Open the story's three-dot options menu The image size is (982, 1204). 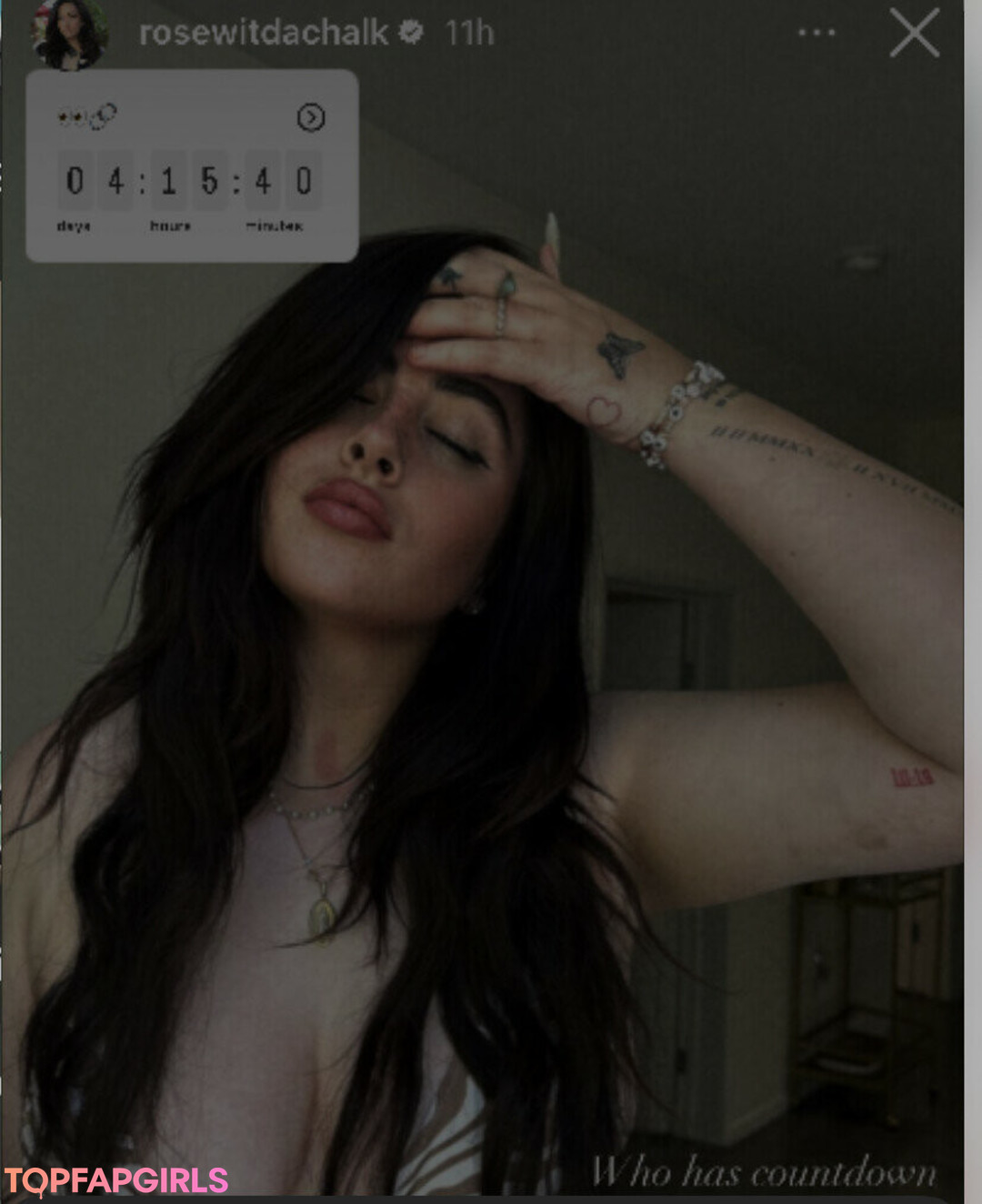coord(817,33)
